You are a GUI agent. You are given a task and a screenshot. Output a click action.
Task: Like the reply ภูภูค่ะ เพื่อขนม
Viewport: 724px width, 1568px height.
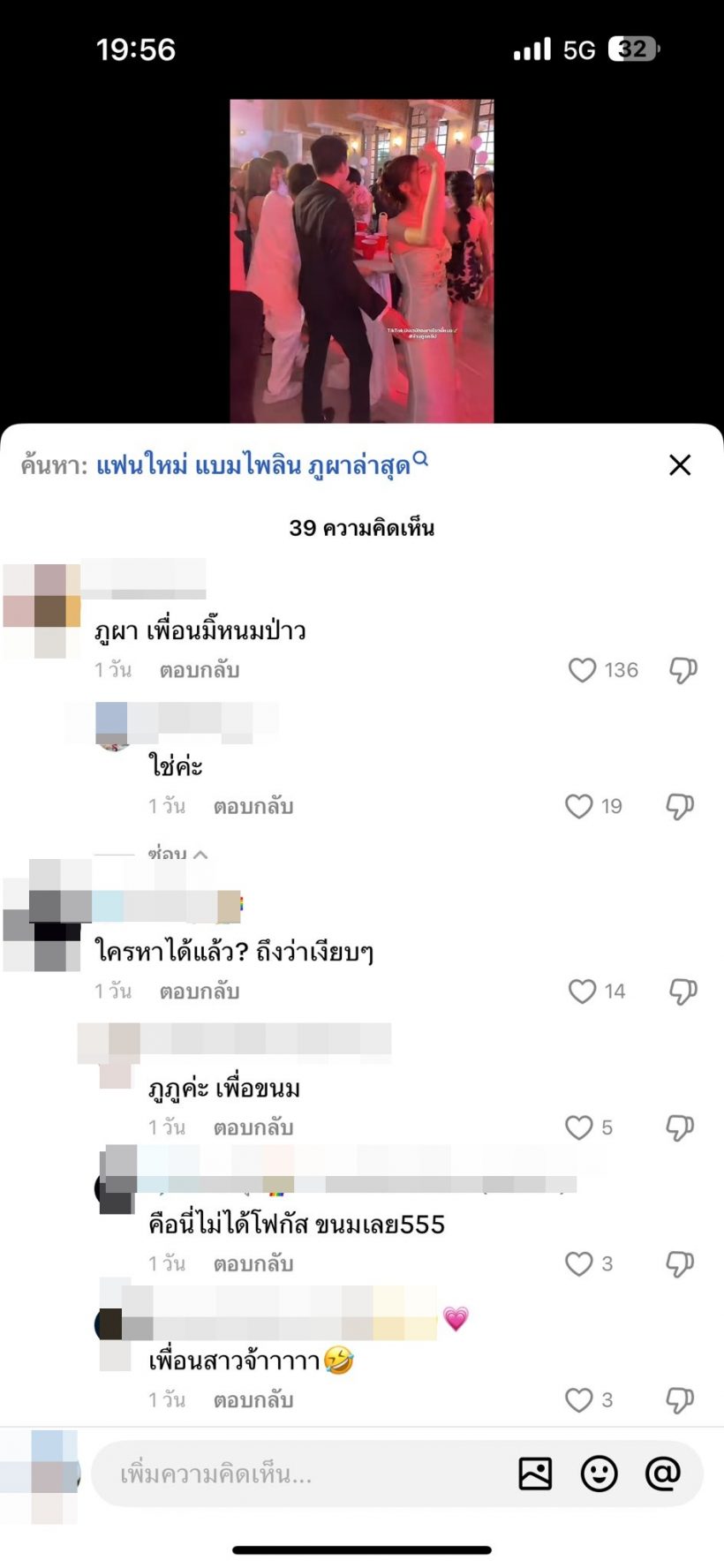(579, 1127)
